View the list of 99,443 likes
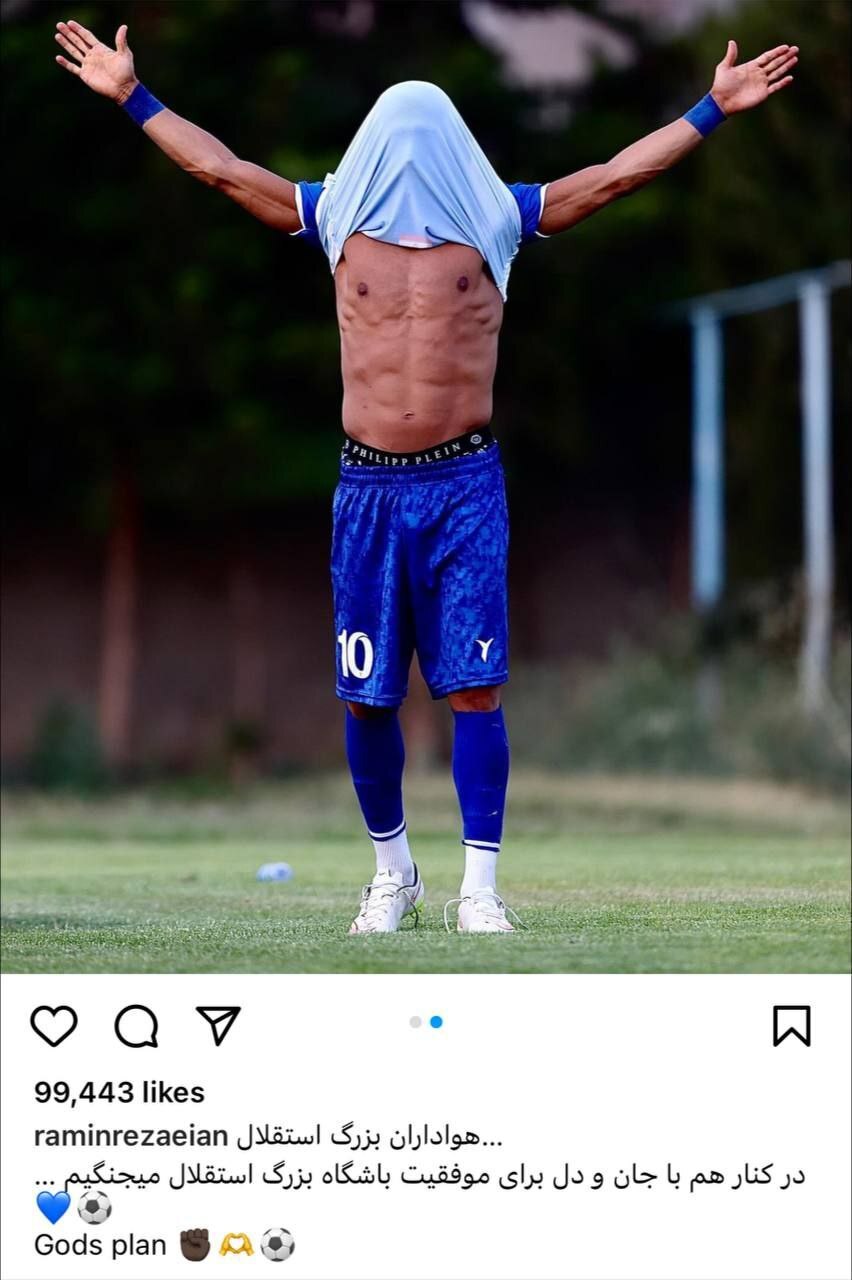The image size is (852, 1280). point(119,1092)
